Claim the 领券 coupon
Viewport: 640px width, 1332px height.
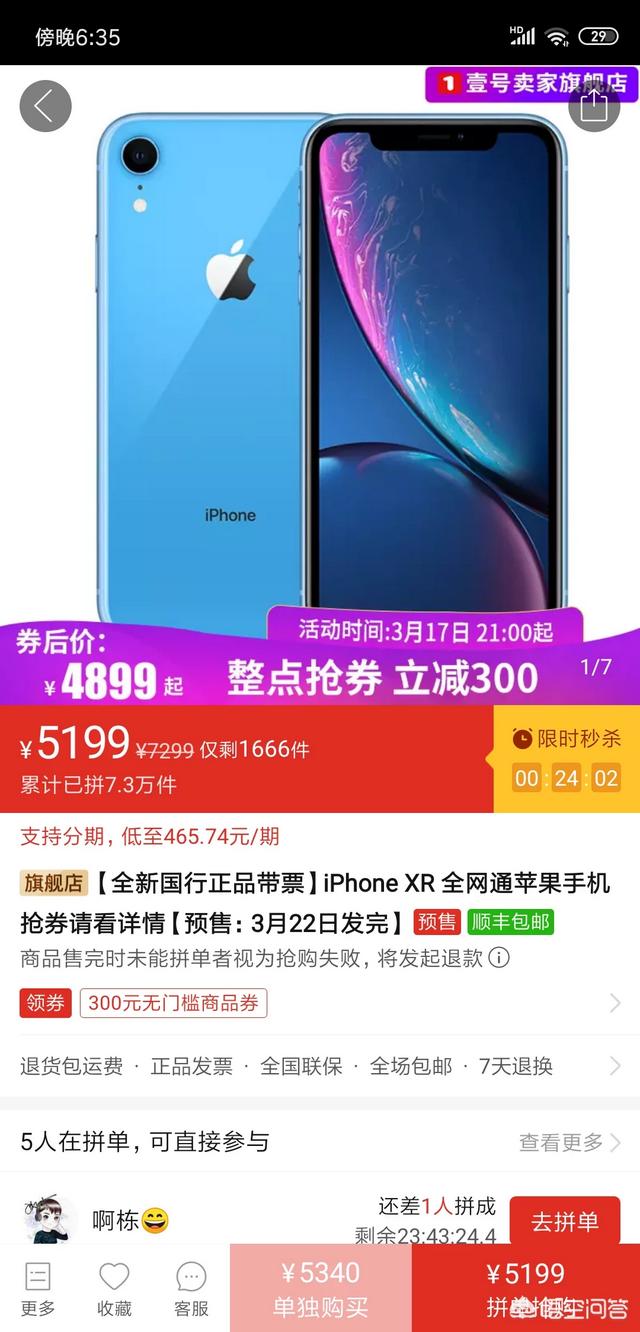(46, 1003)
